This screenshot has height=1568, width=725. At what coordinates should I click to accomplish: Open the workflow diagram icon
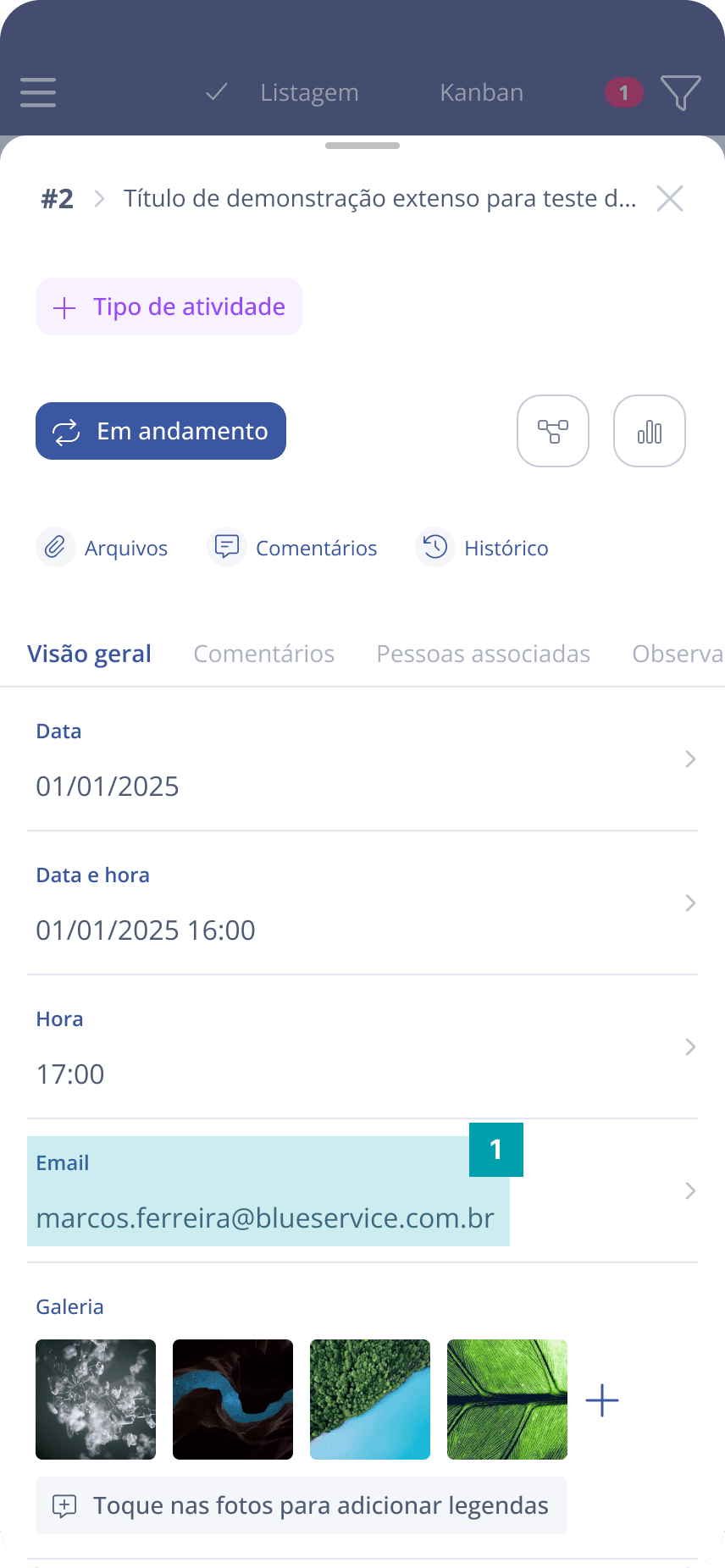click(x=552, y=431)
